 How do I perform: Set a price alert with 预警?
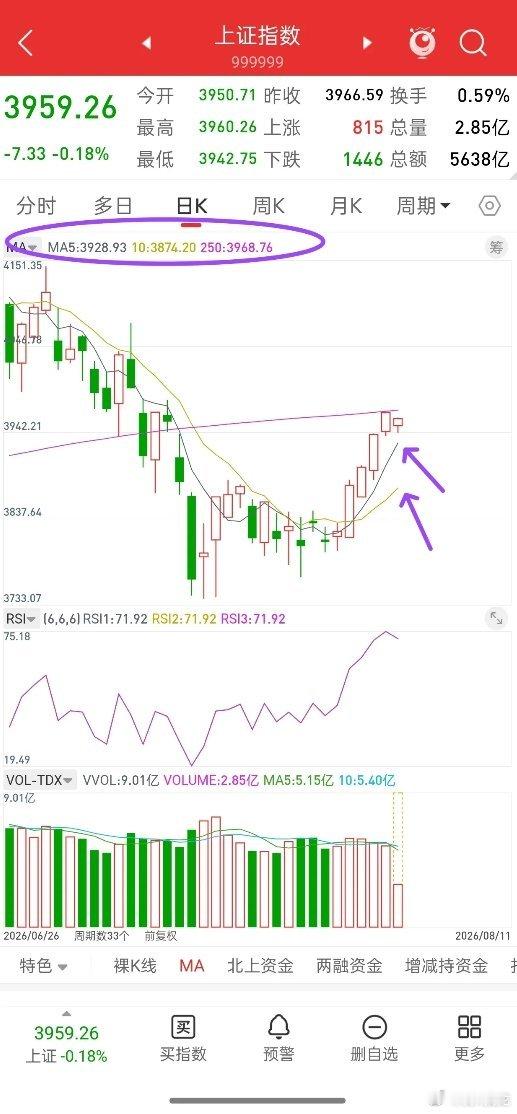278,1038
